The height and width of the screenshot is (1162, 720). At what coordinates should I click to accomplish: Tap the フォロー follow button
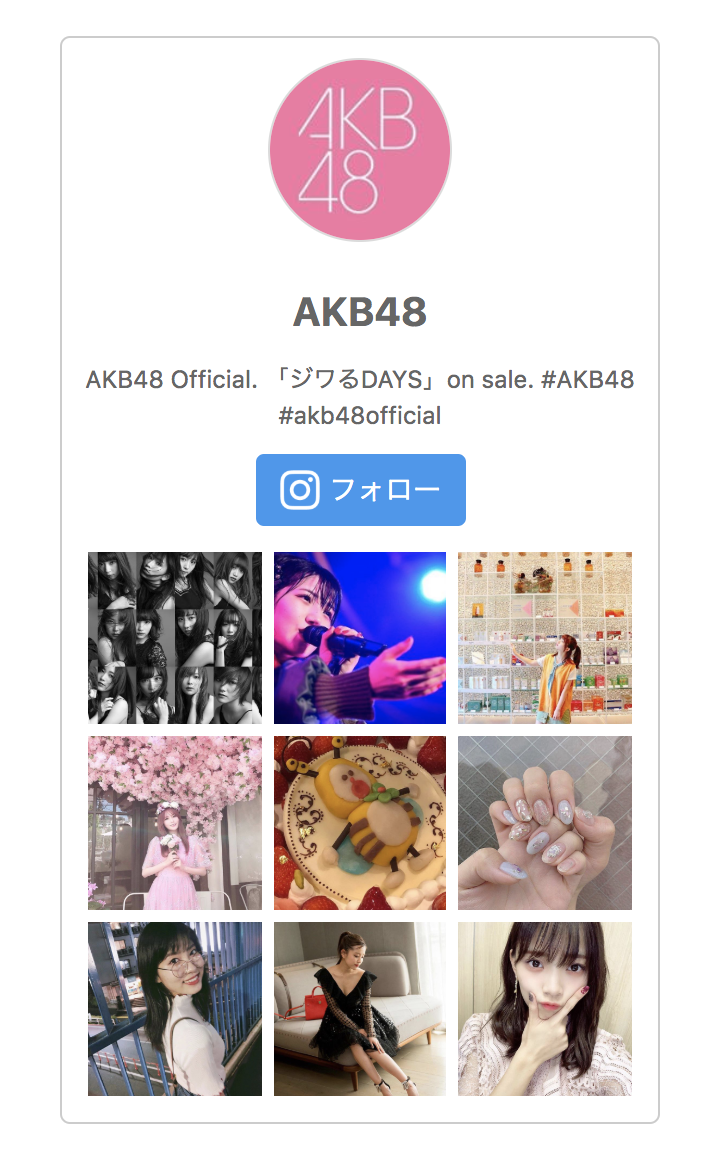click(x=360, y=490)
